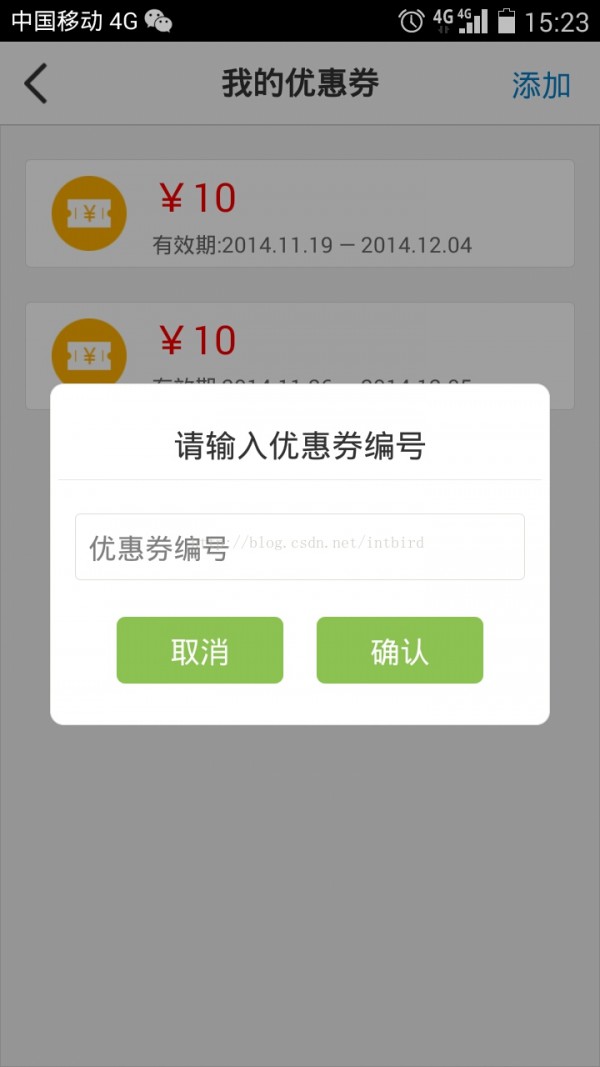This screenshot has height=1067, width=600.
Task: Open the ¥10 coupon valid until 2014.12.04
Action: coord(300,214)
